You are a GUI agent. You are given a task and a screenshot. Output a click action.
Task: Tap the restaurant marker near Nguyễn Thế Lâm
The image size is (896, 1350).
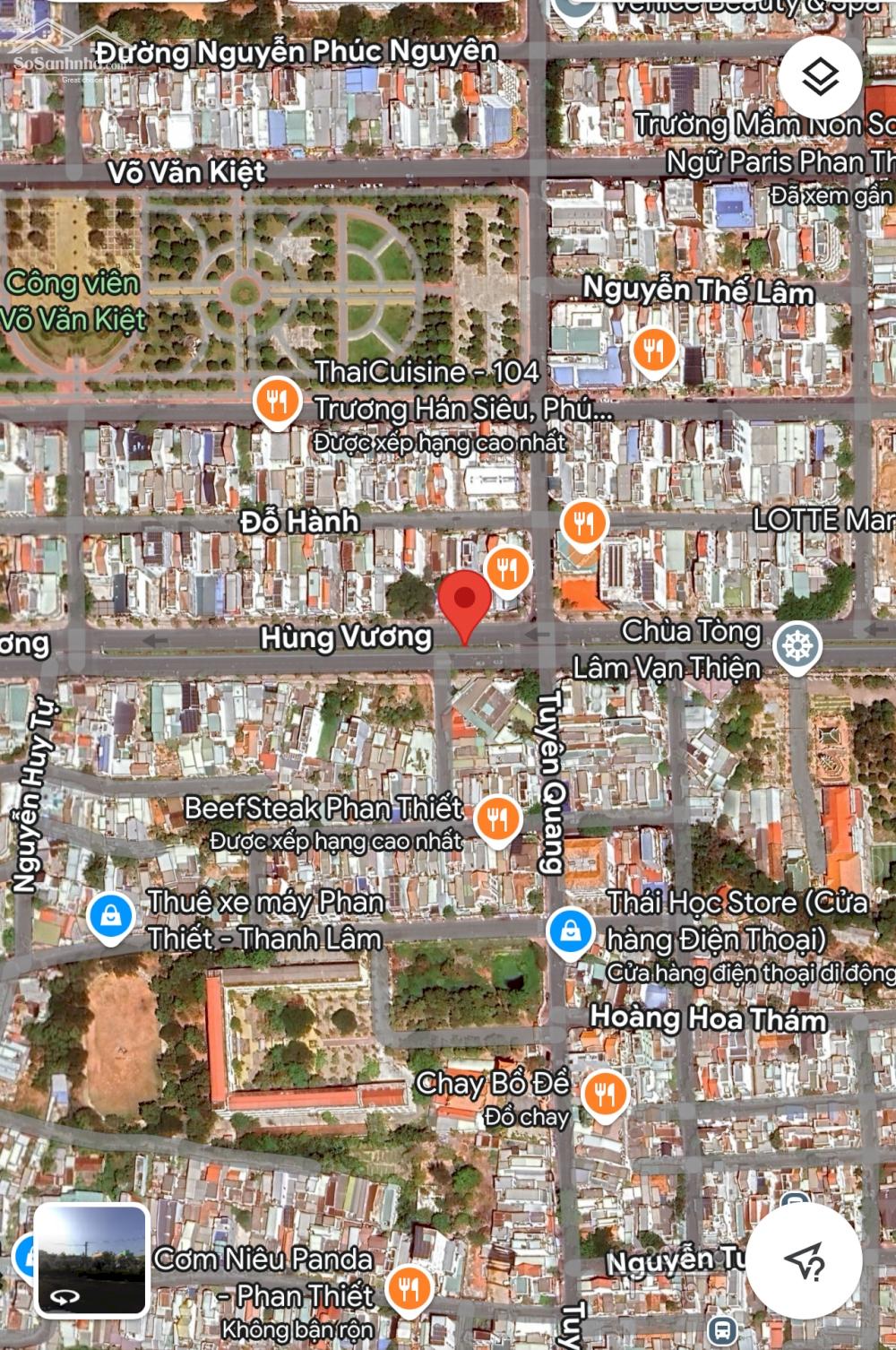(654, 349)
